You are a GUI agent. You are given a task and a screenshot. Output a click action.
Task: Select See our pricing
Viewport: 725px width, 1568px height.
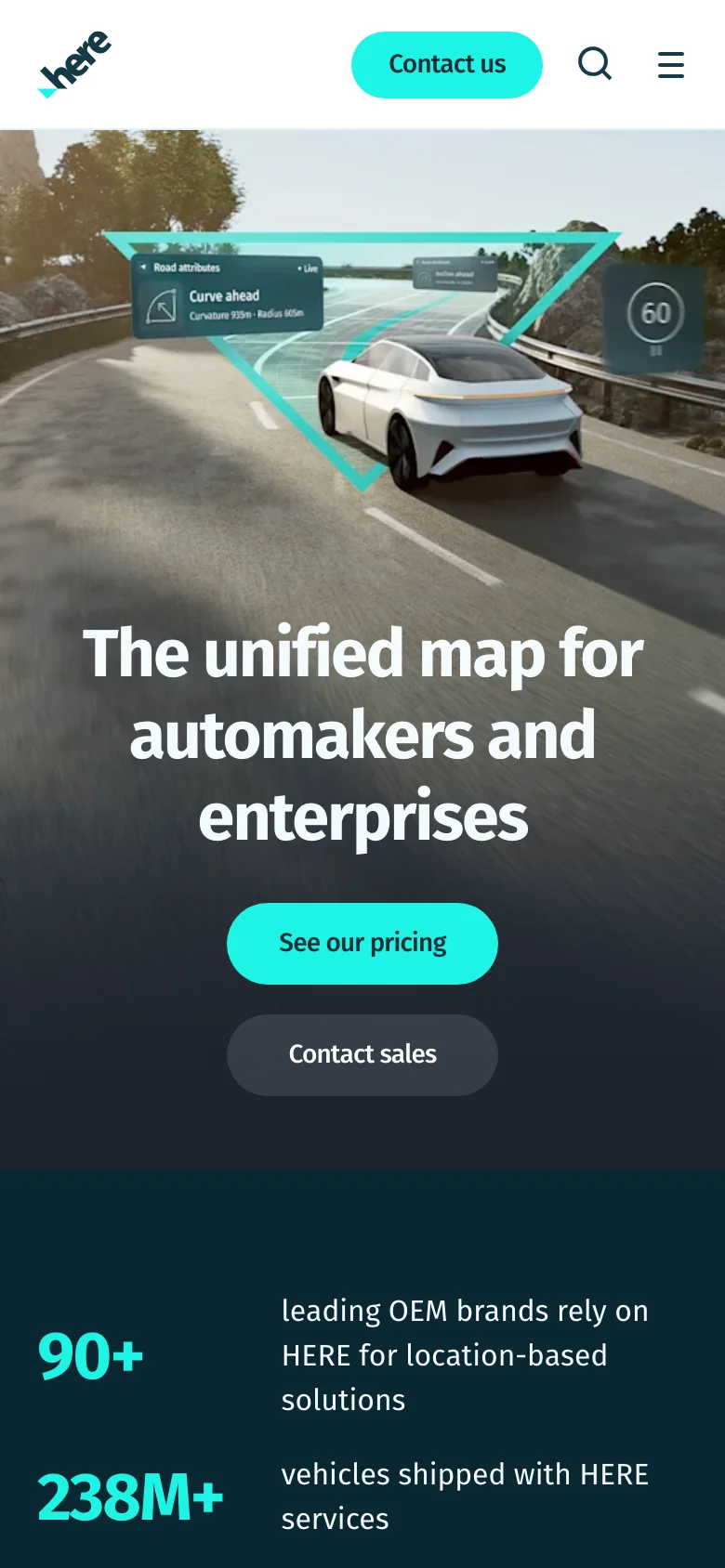(362, 943)
